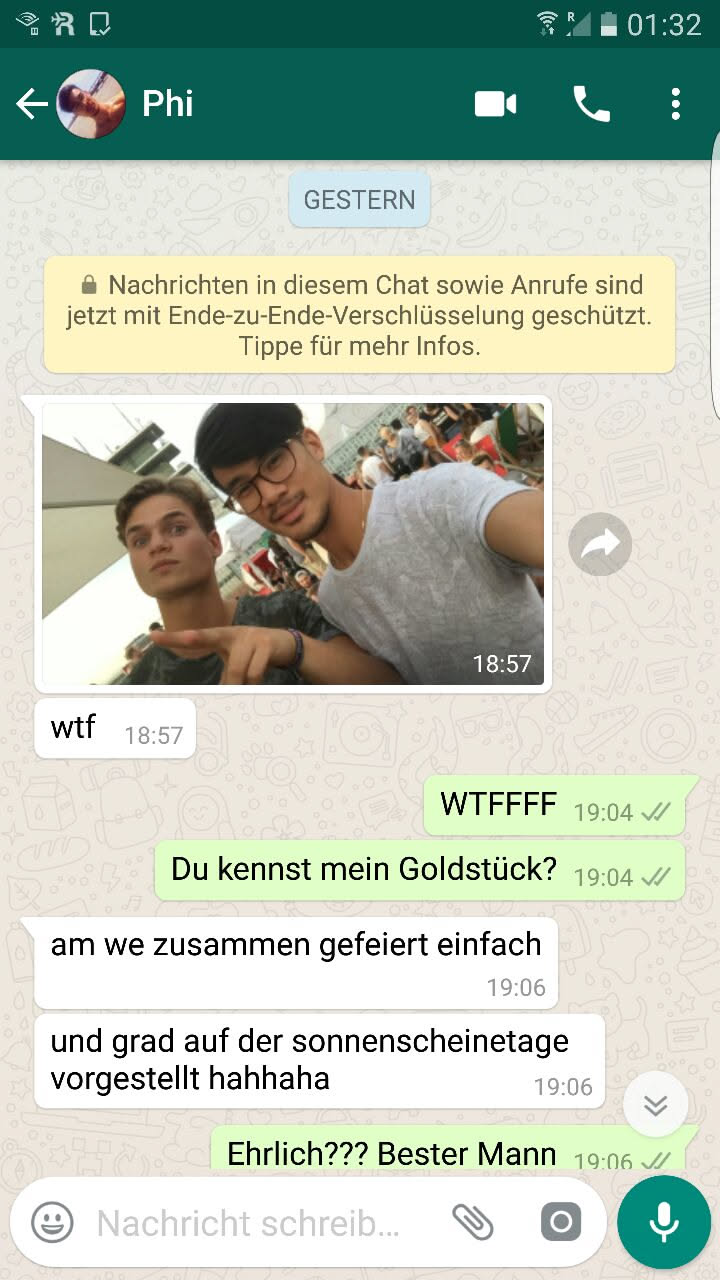Viewport: 720px width, 1280px height.
Task: Attach a file with the paperclip
Action: click(x=473, y=1222)
